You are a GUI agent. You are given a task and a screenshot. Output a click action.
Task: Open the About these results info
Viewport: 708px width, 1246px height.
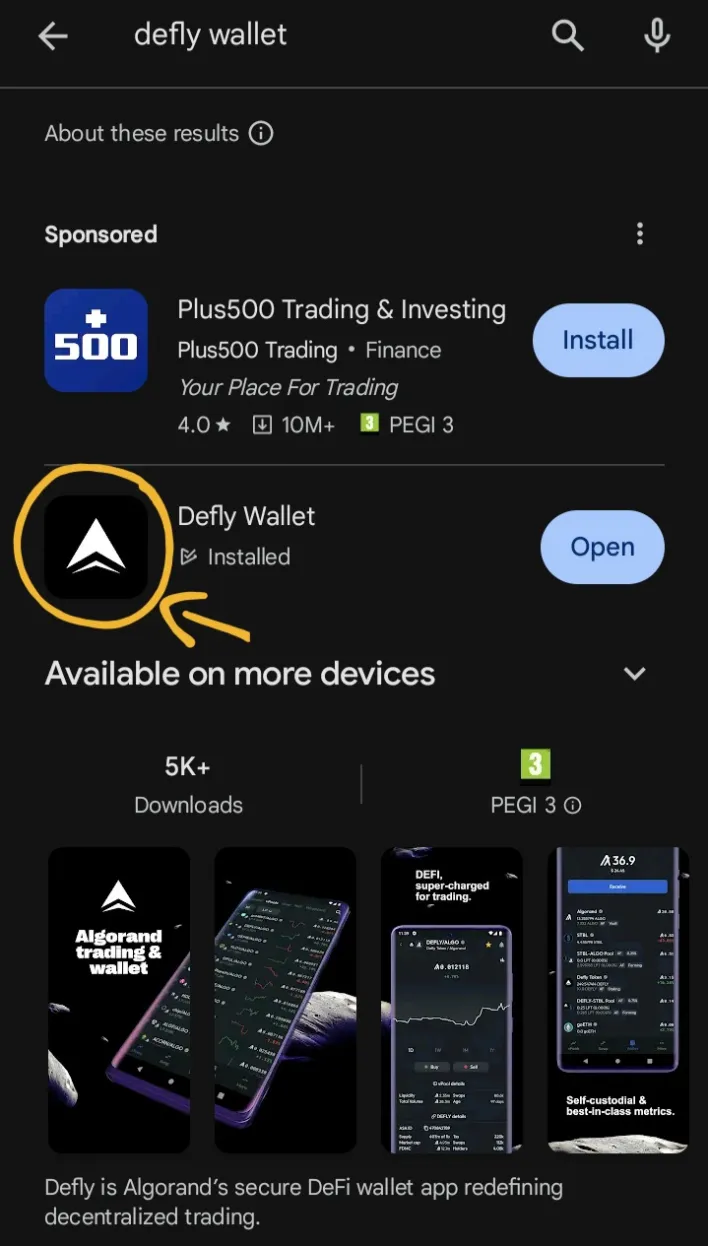point(261,134)
